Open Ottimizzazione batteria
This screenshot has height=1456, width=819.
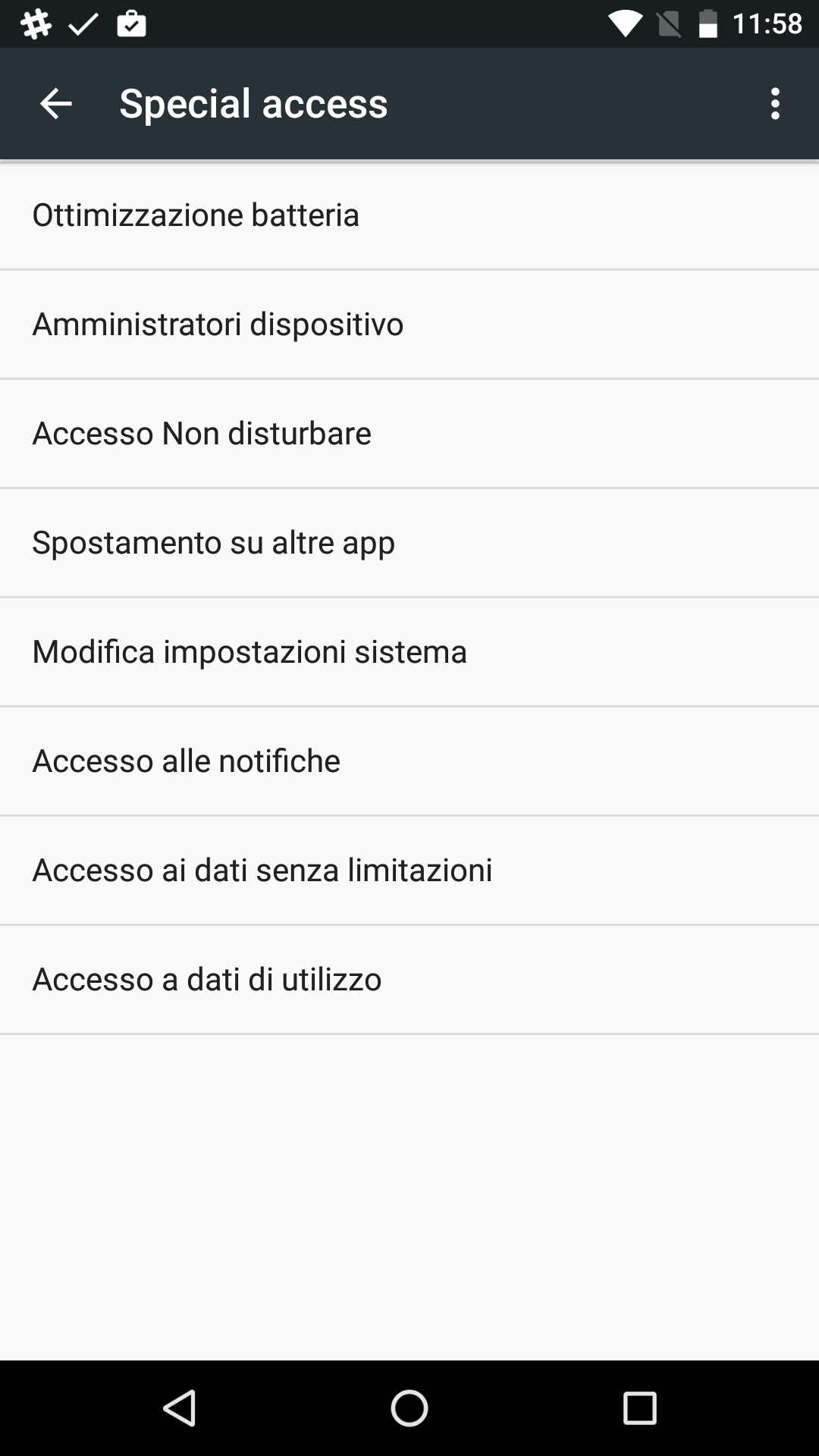(x=409, y=215)
